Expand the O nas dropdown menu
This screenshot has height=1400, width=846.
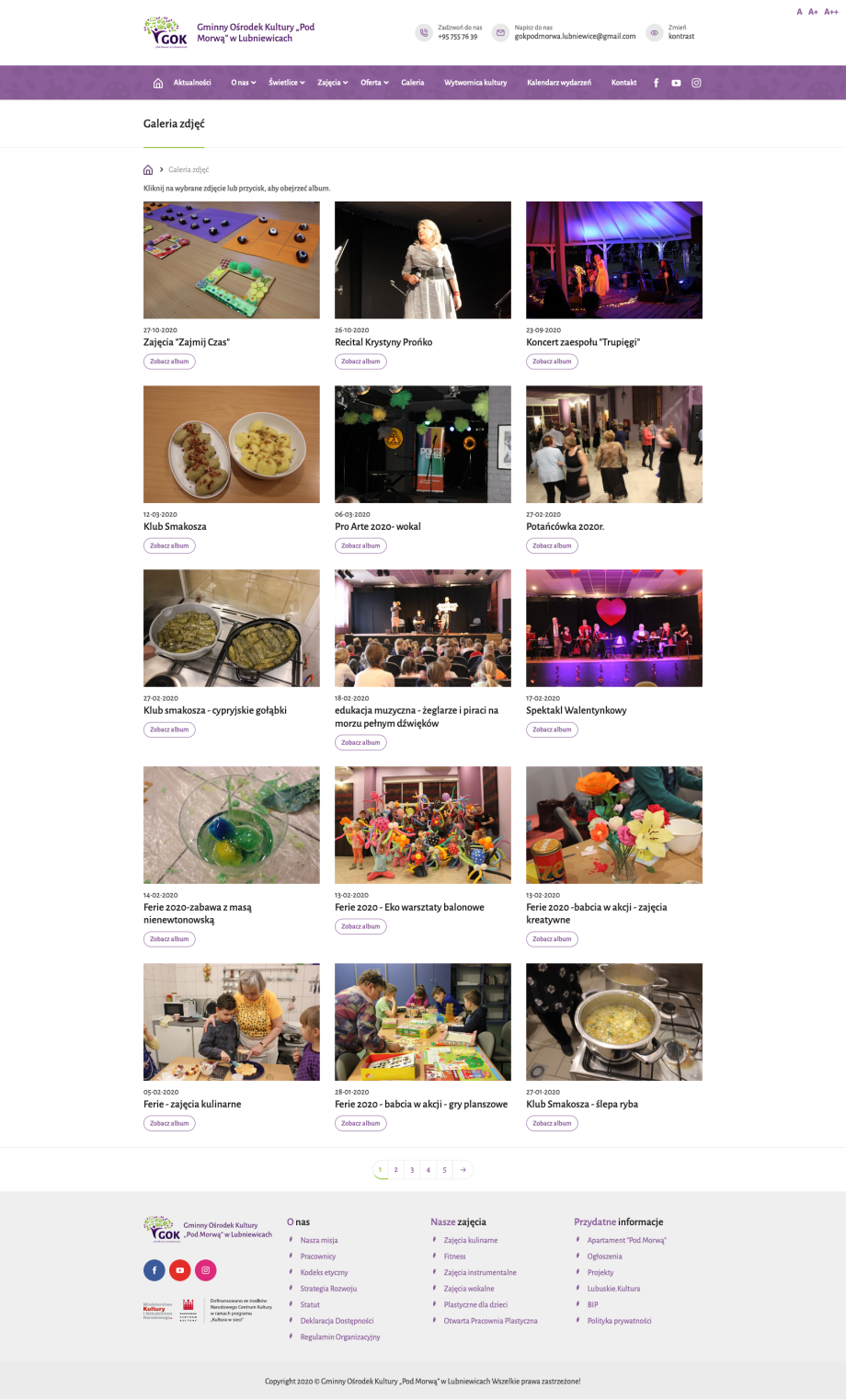point(242,83)
